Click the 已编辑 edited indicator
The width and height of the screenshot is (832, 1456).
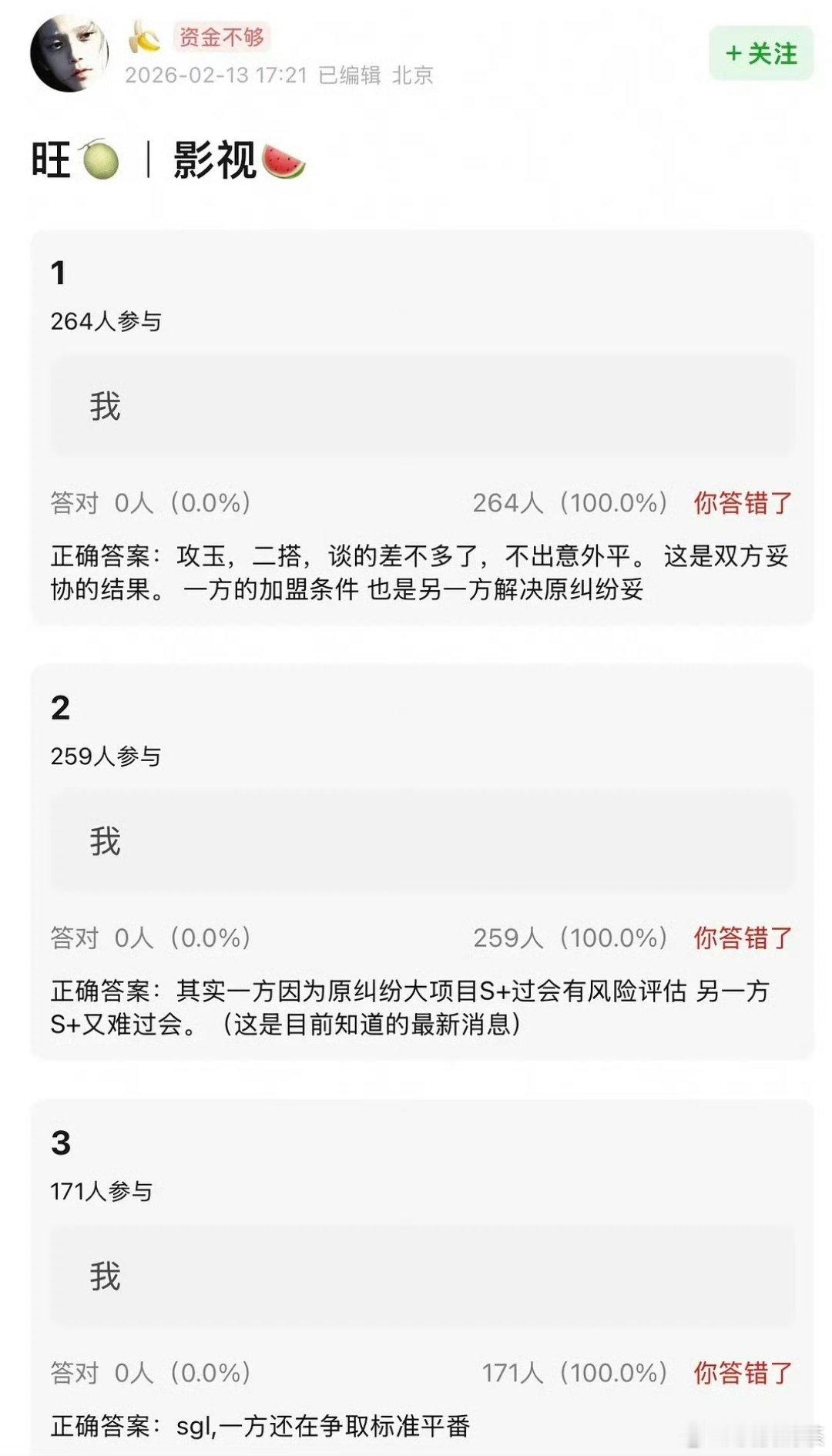click(349, 75)
